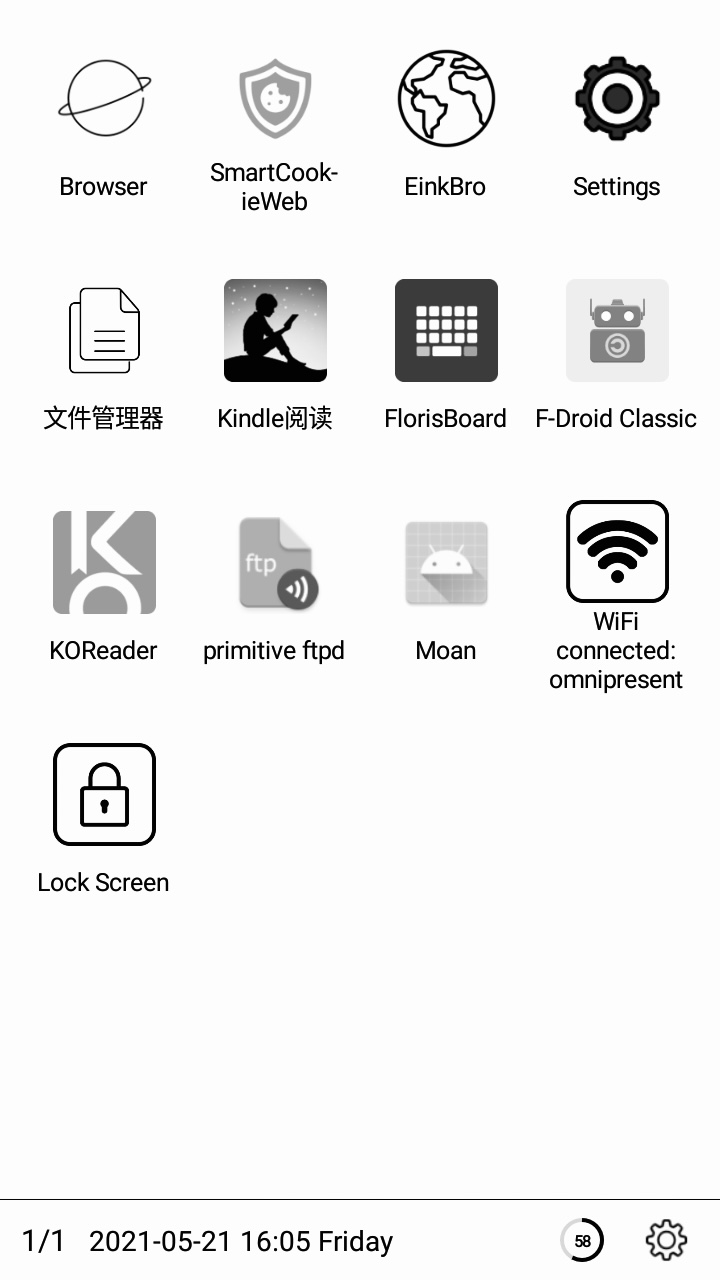This screenshot has height=1280, width=720.
Task: Open launcher settings gear in bottom bar
Action: point(666,1240)
